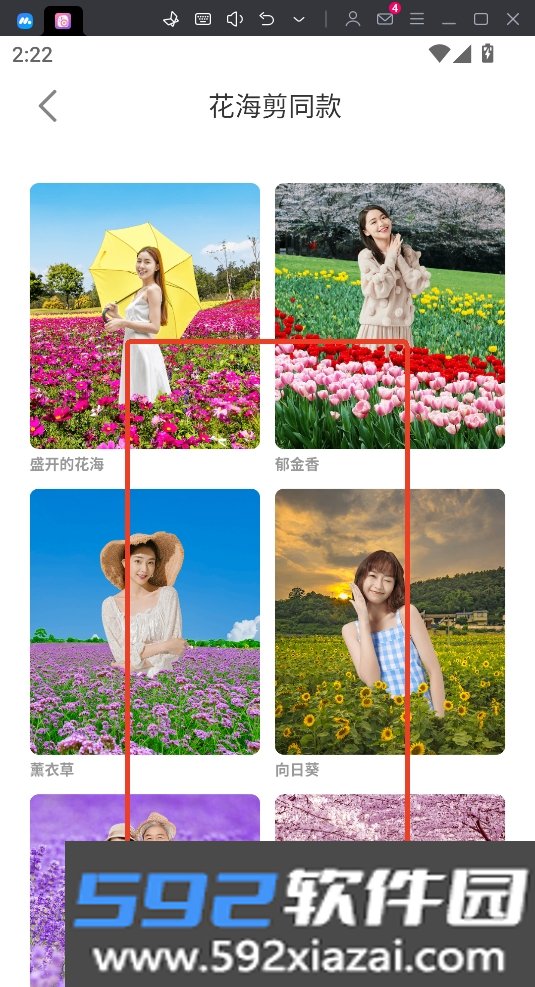This screenshot has height=987, width=535.
Task: Open emulator keyboard settings
Action: [203, 19]
